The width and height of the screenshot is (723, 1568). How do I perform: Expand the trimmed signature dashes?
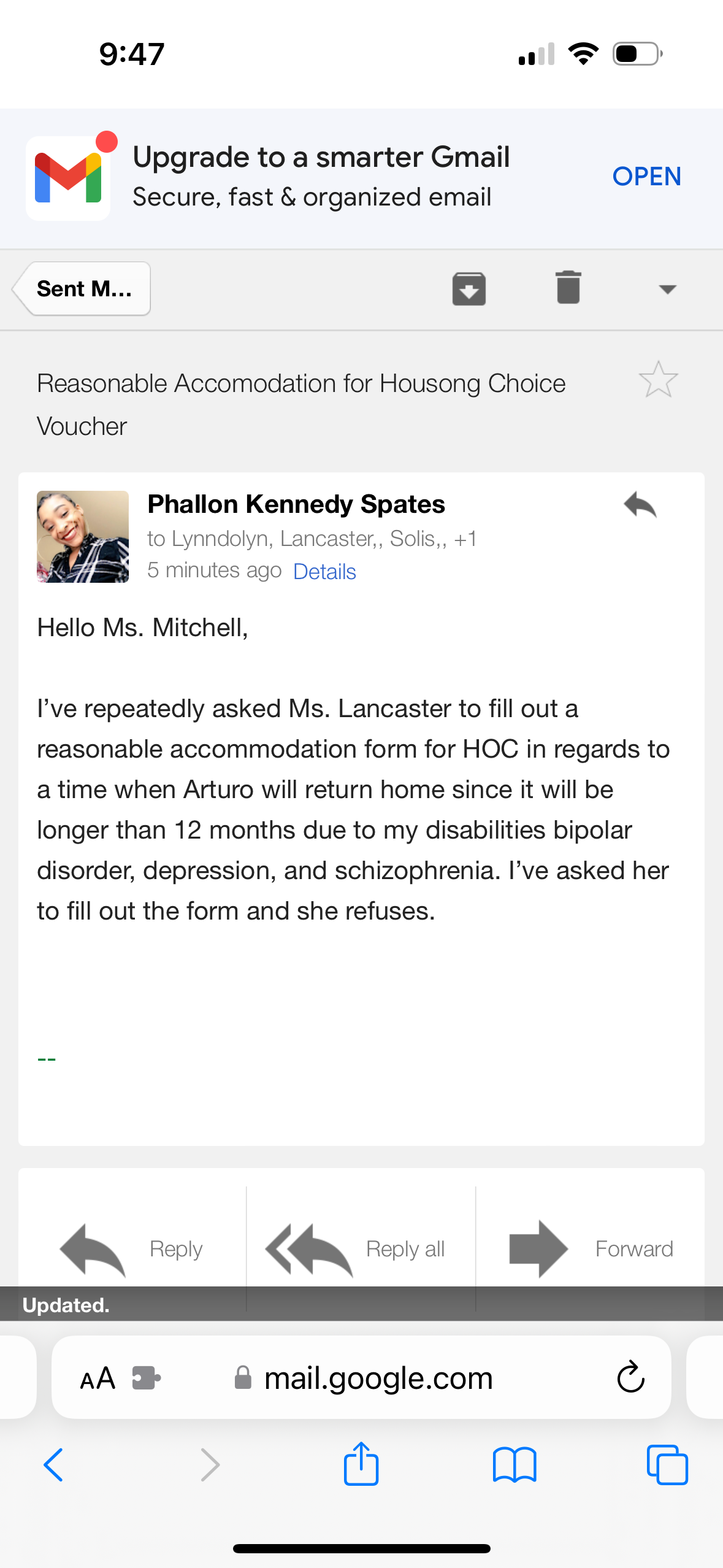tap(47, 1059)
